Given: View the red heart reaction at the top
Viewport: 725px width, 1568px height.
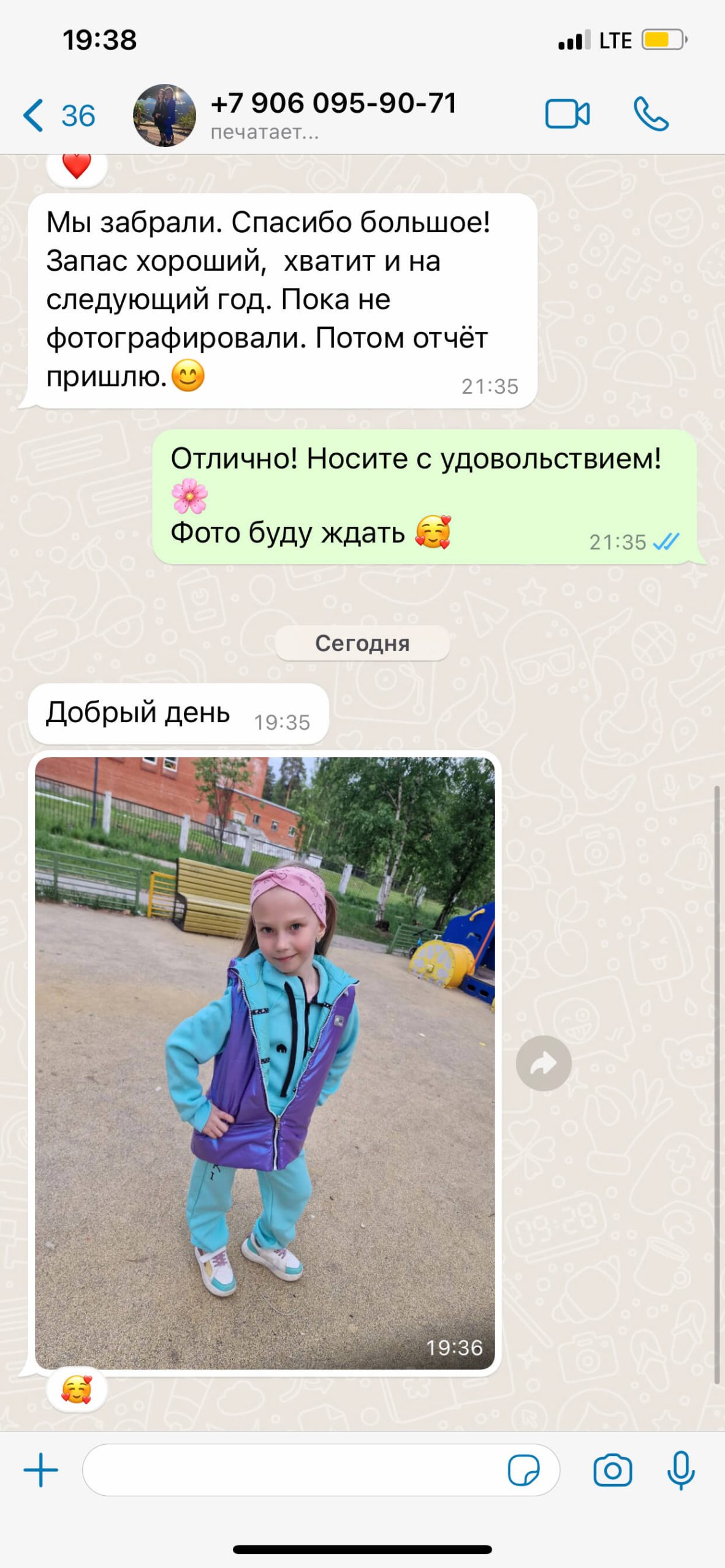Looking at the screenshot, I should pyautogui.click(x=77, y=167).
